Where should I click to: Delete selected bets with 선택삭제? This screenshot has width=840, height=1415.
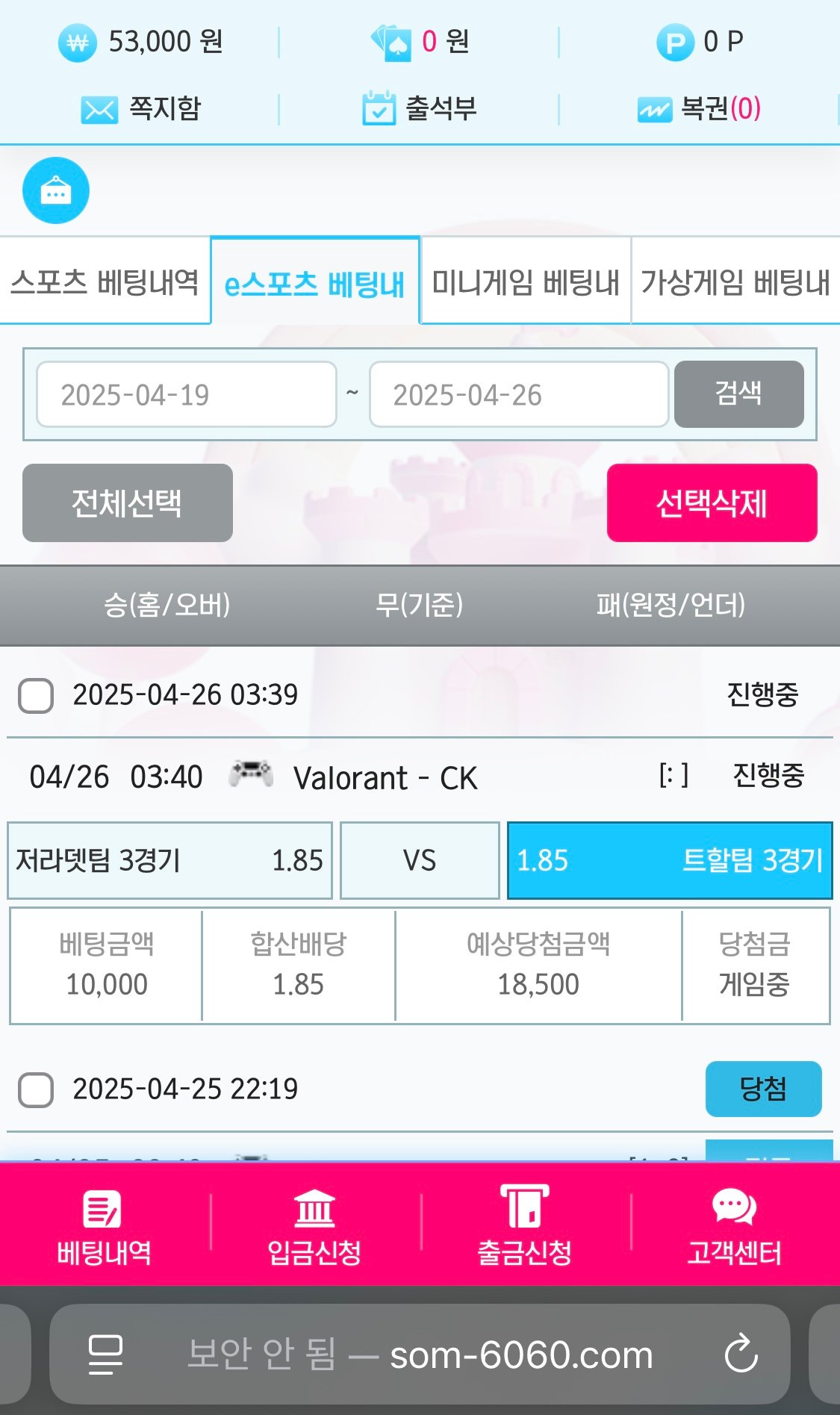[x=712, y=503]
